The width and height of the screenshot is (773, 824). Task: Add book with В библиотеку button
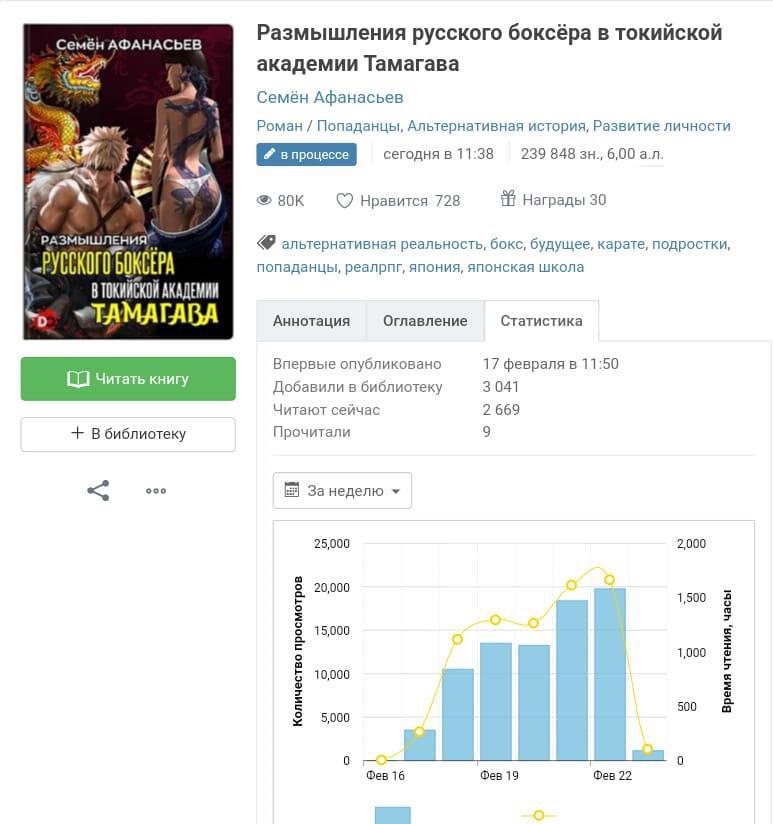coord(128,434)
